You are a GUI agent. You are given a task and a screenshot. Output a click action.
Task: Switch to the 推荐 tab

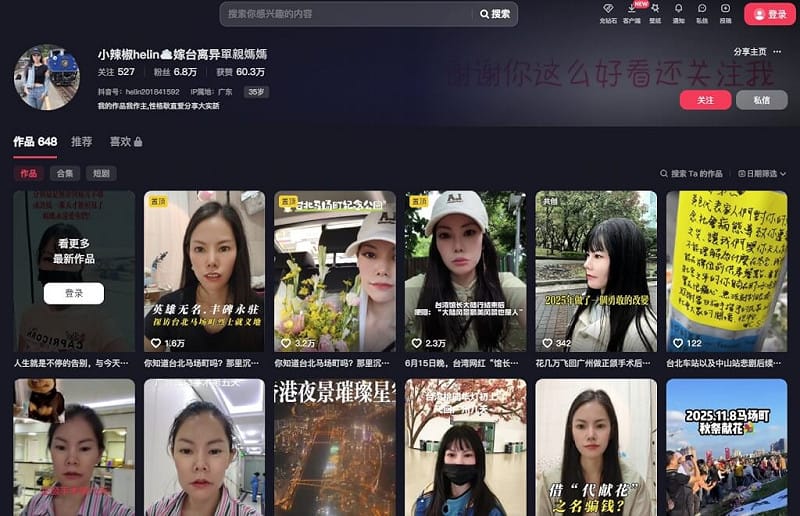[x=82, y=142]
